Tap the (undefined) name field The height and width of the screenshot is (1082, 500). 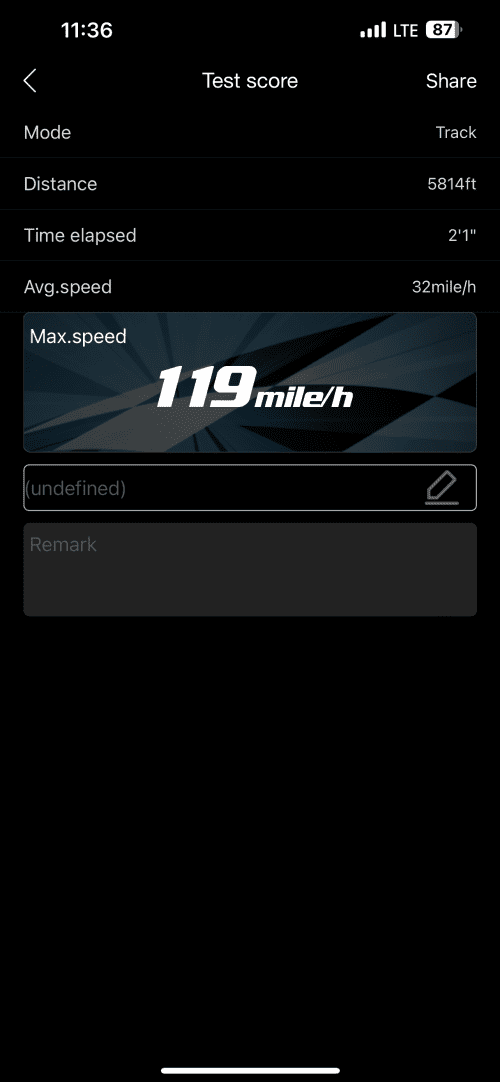click(250, 488)
